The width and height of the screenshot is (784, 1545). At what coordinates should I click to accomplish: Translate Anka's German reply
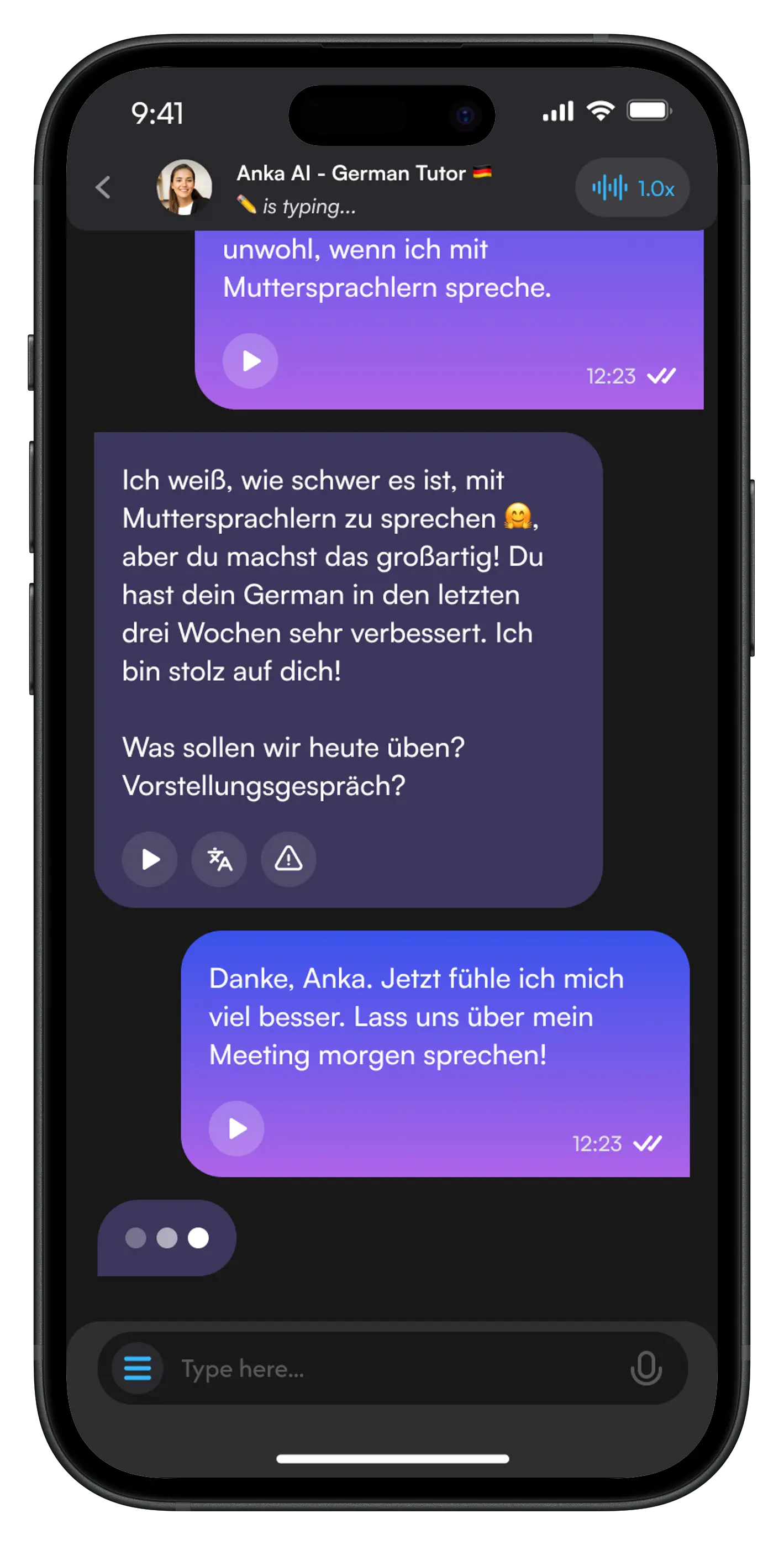pos(219,859)
